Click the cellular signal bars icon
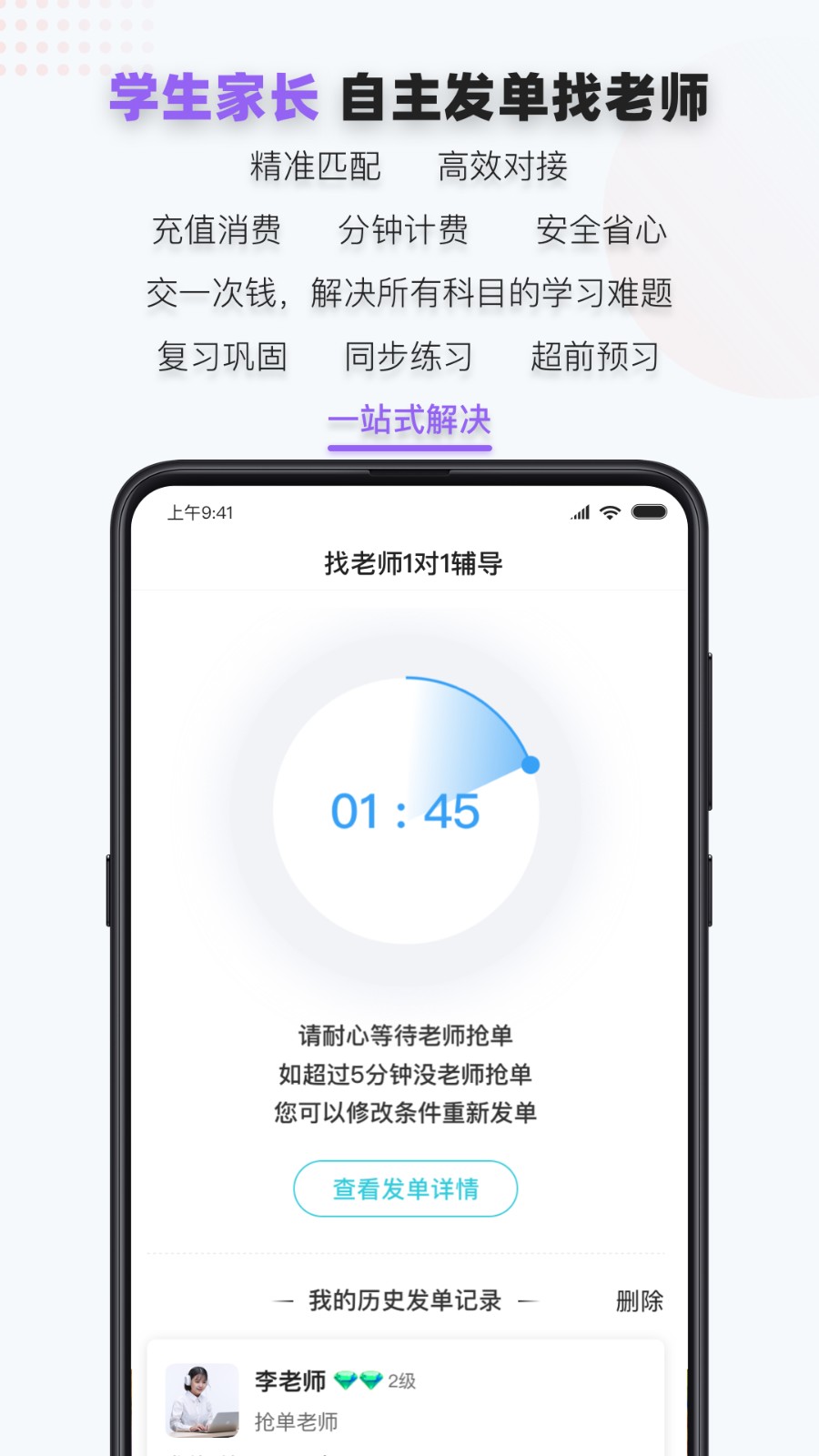This screenshot has height=1456, width=819. [x=580, y=512]
